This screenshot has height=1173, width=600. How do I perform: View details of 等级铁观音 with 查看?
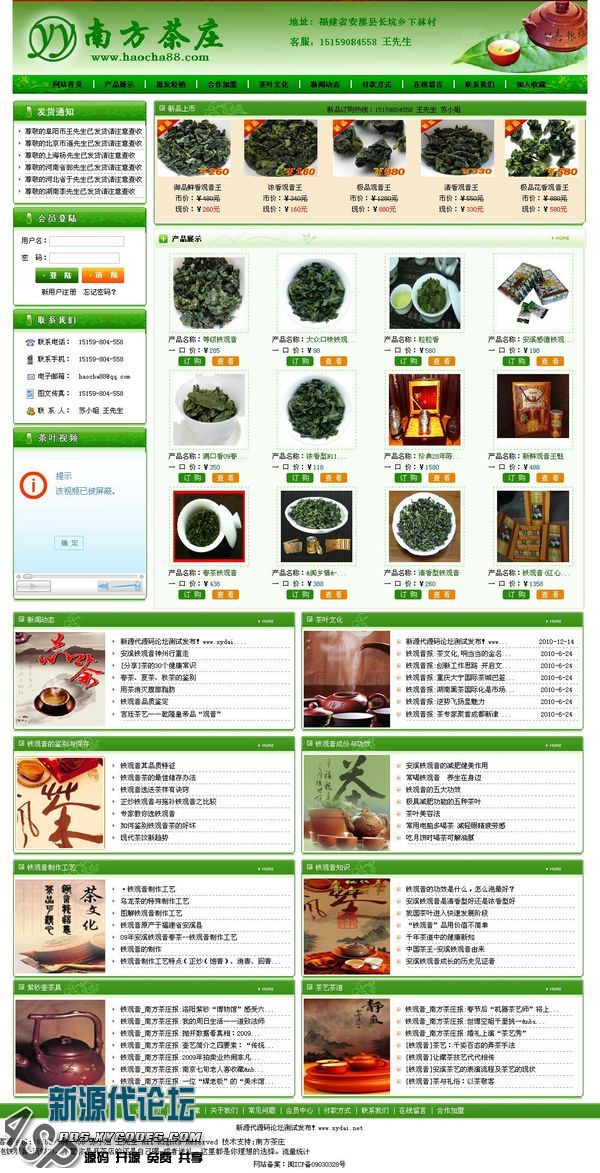coord(225,361)
